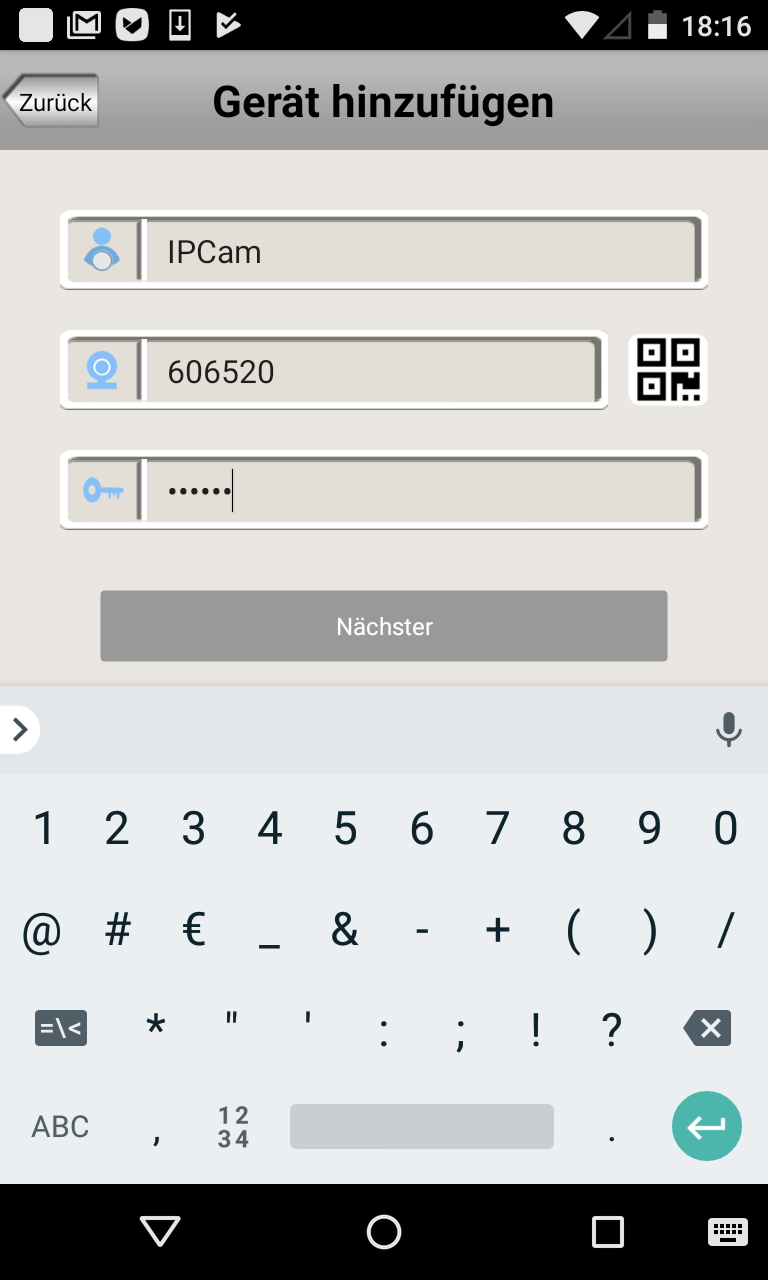Expand the keyboard suggestion arrow
This screenshot has height=1280, width=768.
[20, 730]
